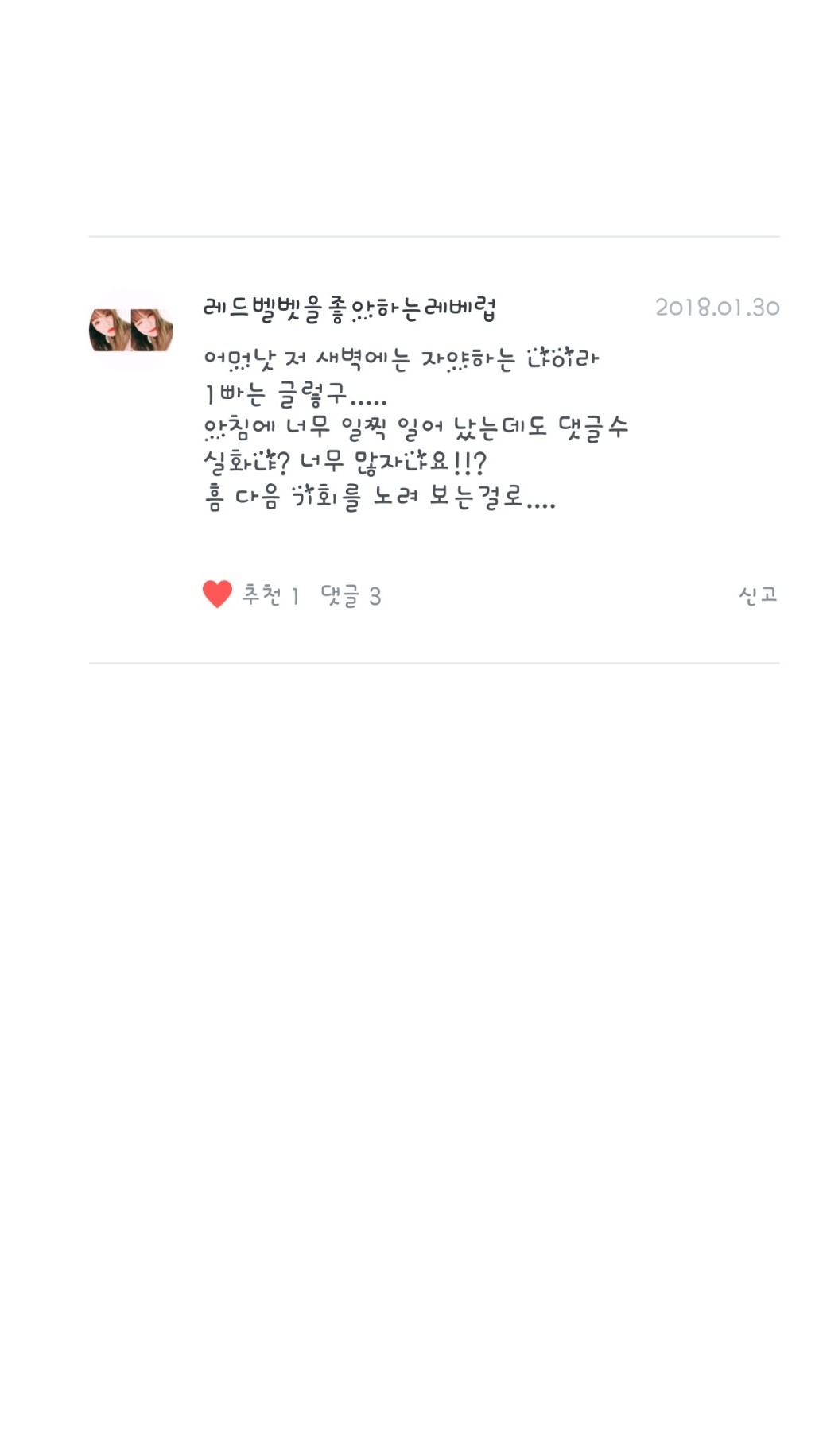Open the 댓글 3 replies

(351, 595)
